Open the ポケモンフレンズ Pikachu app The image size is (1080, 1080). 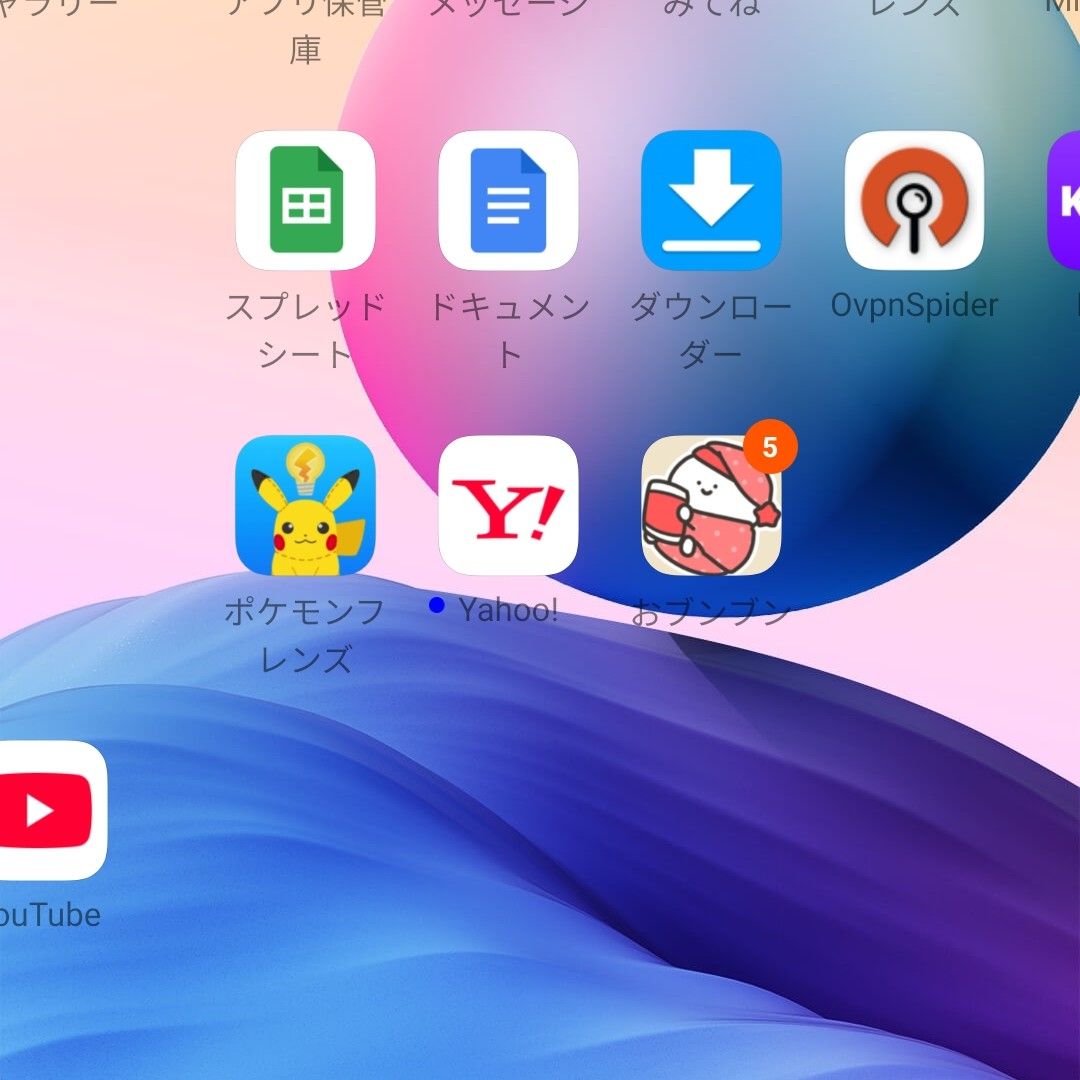(305, 505)
